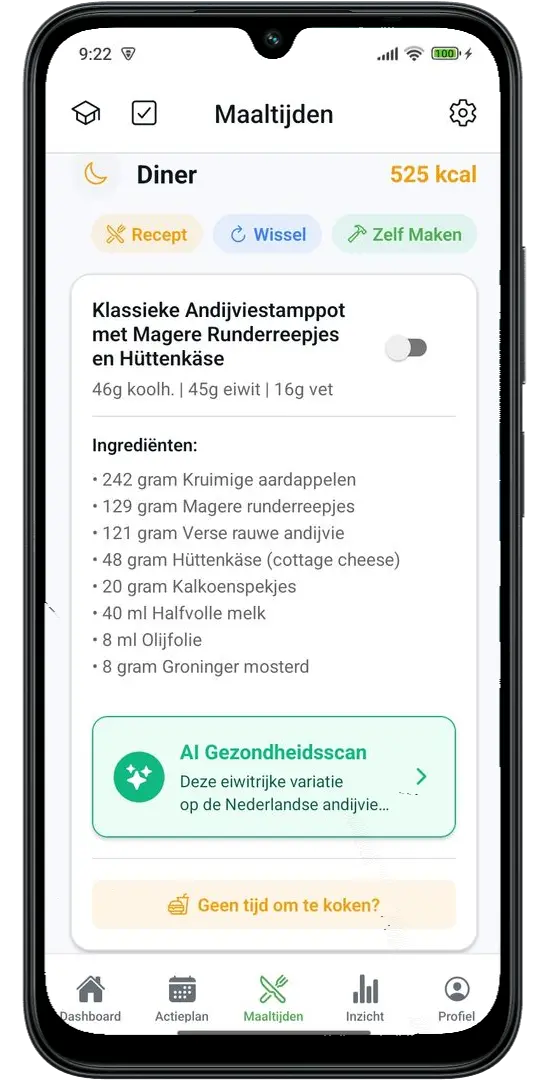
Task: Switch to the Actieplan tab
Action: (x=182, y=997)
